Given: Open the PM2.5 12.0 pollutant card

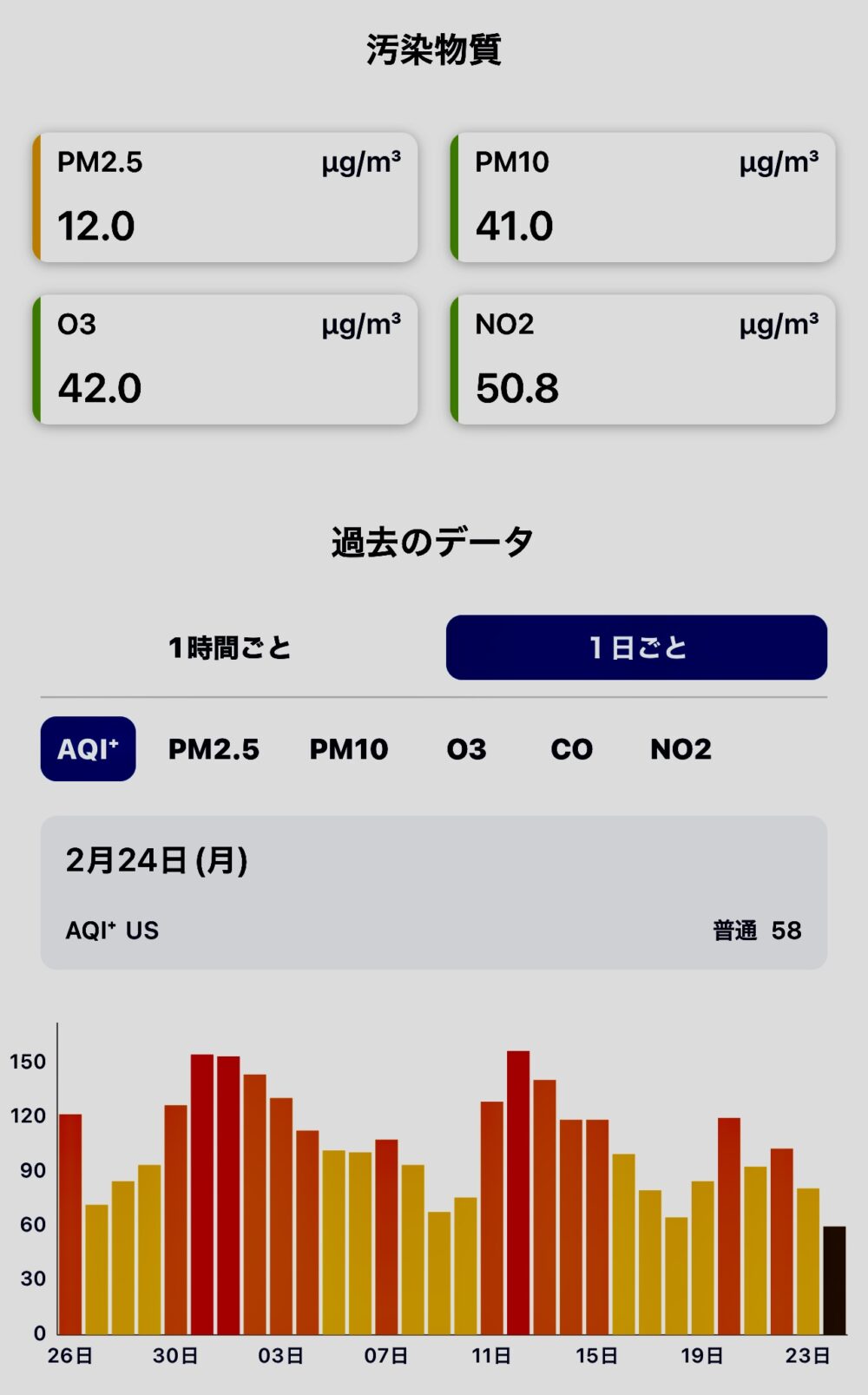Looking at the screenshot, I should [x=226, y=198].
